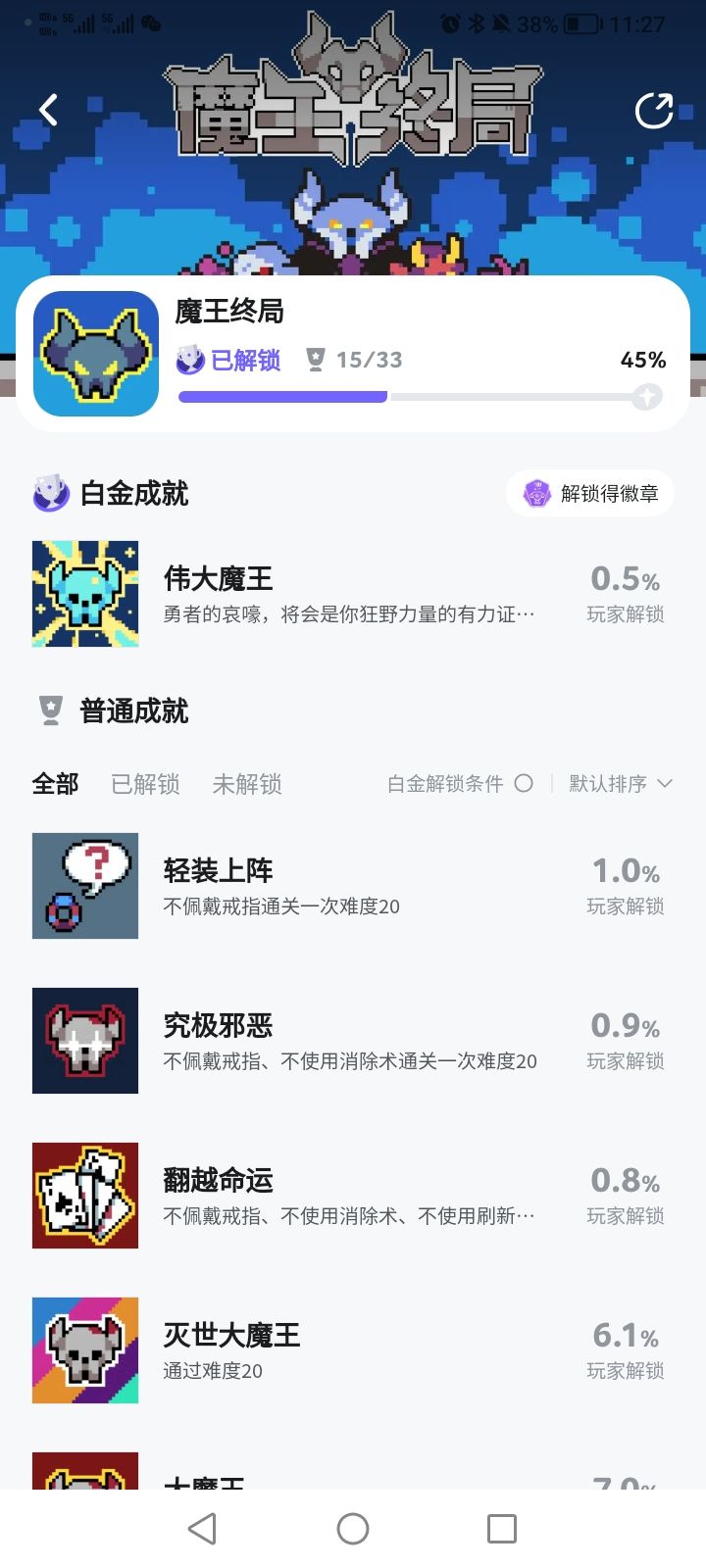706x1568 pixels.
Task: Tap the 解锁得徽章 badge button
Action: point(589,492)
